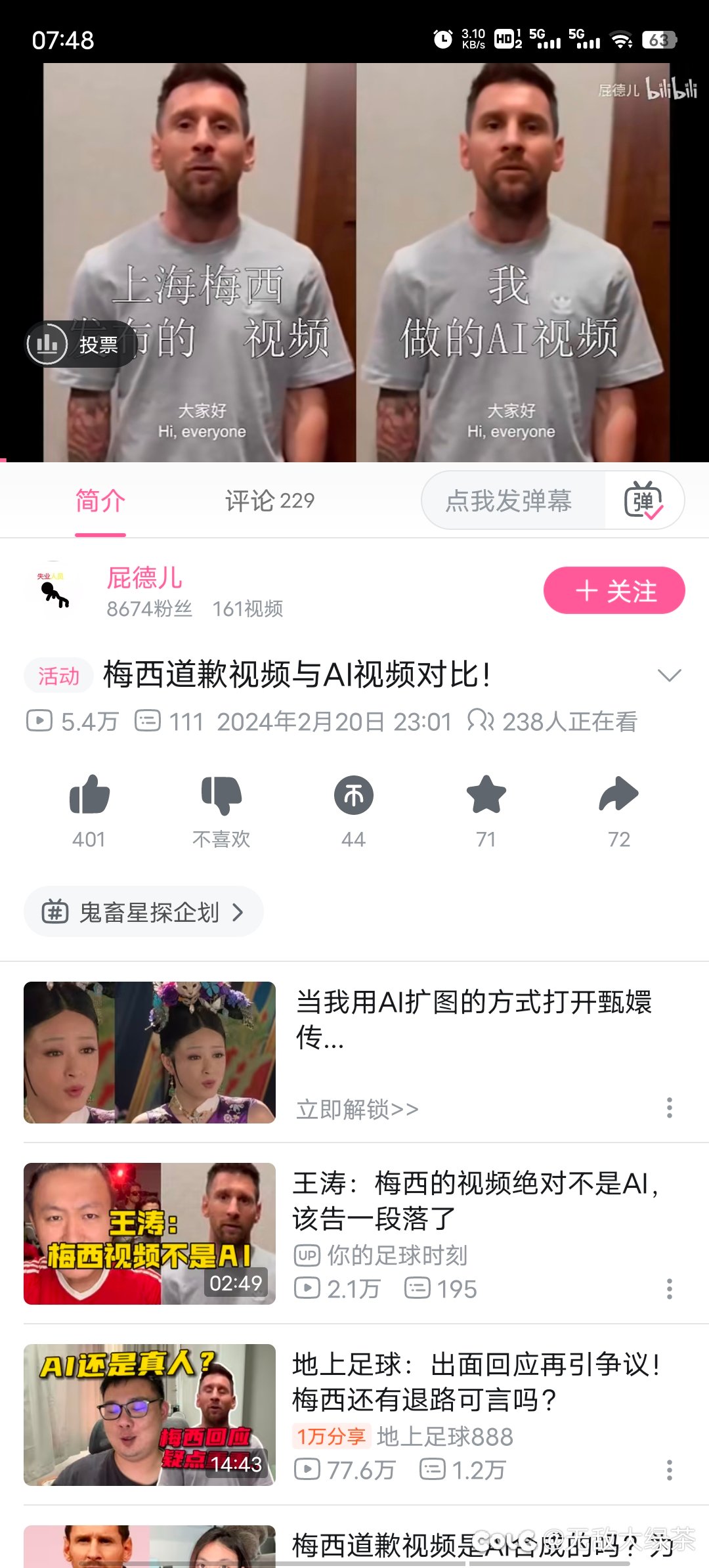The width and height of the screenshot is (709, 1568).
Task: Open more options for 地上足球 video
Action: [x=669, y=1470]
